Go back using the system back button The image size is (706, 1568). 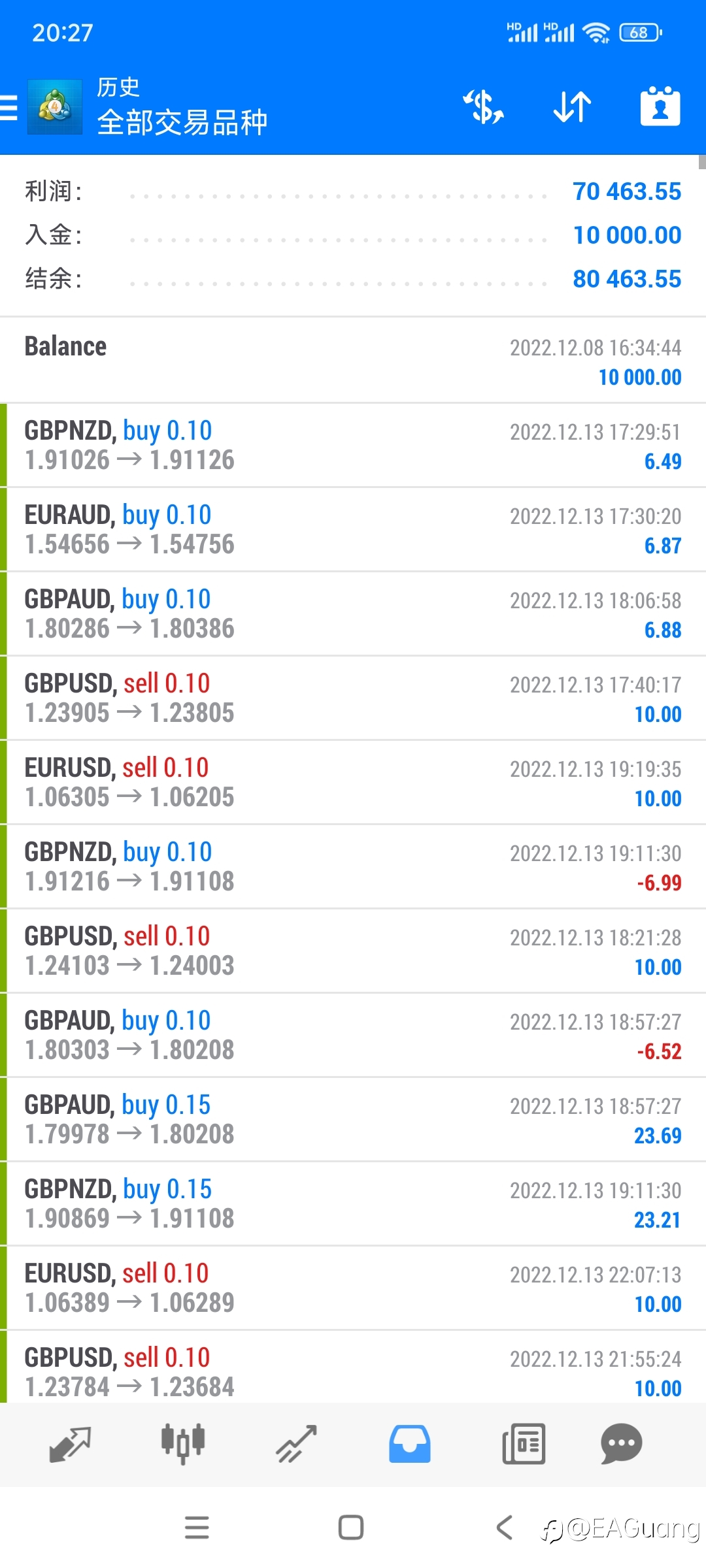click(504, 1527)
